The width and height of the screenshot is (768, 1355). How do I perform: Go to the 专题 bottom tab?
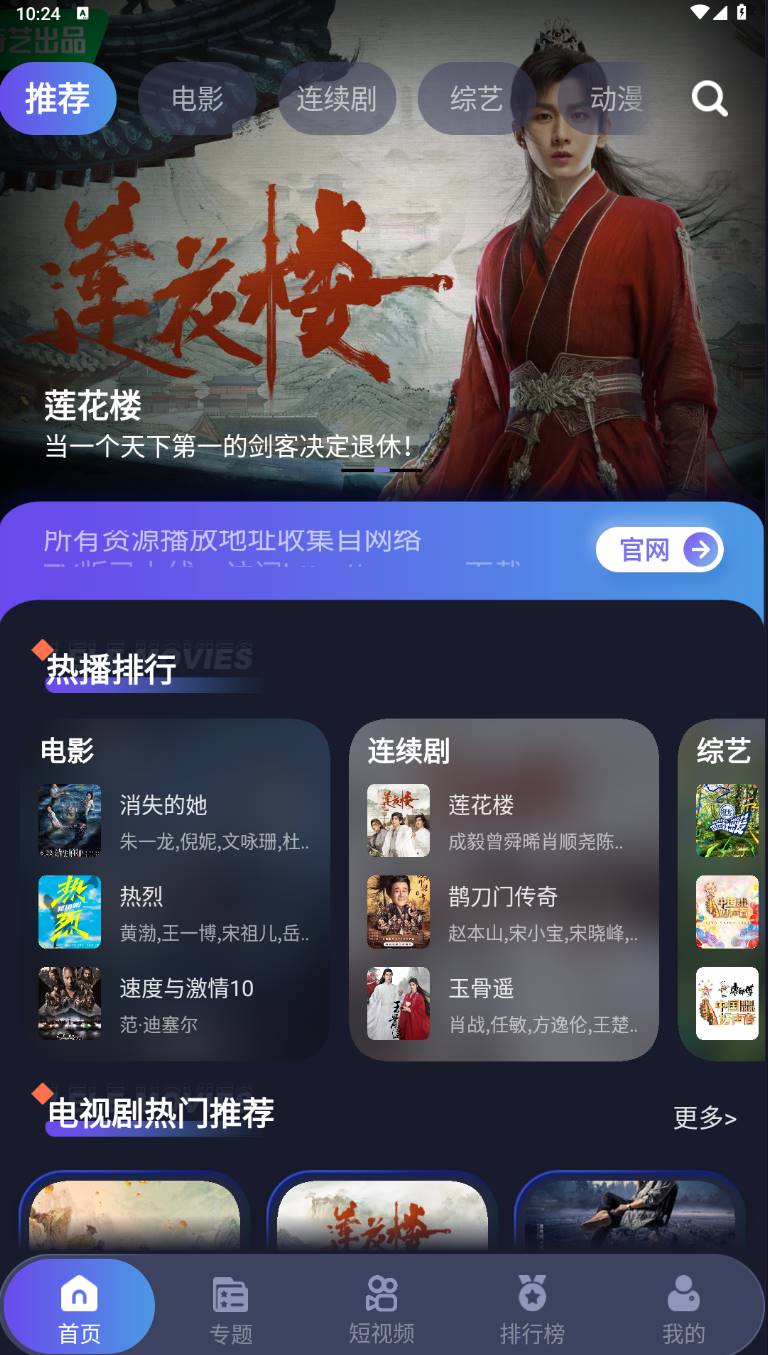[231, 1310]
